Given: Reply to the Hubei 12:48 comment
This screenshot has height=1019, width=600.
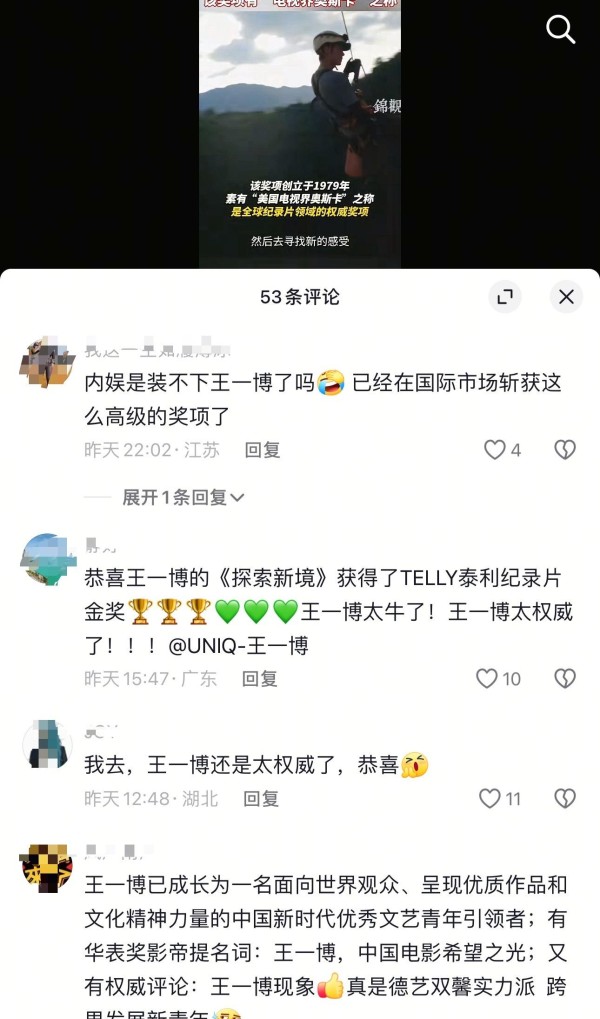Looking at the screenshot, I should click(261, 799).
